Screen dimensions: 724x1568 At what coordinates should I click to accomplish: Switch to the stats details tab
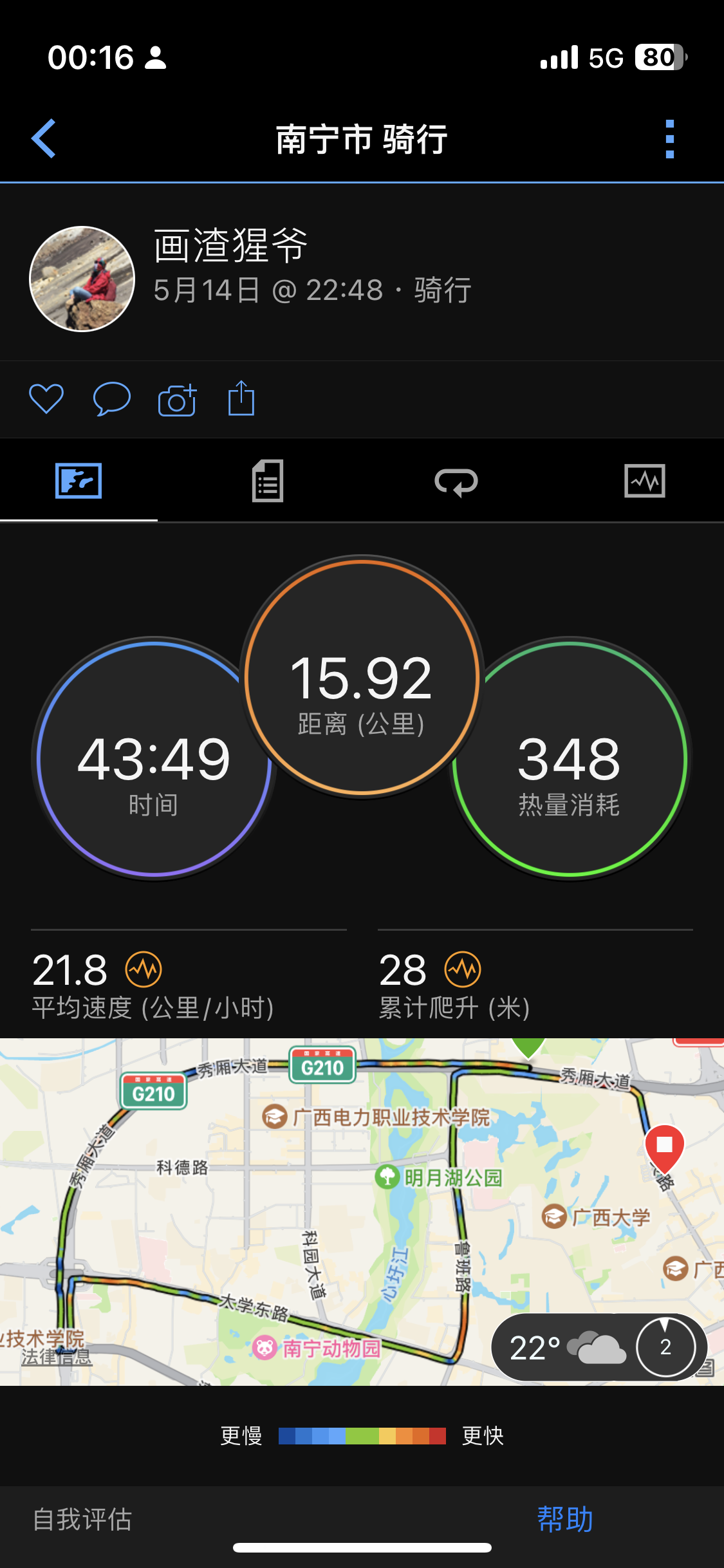click(x=267, y=481)
